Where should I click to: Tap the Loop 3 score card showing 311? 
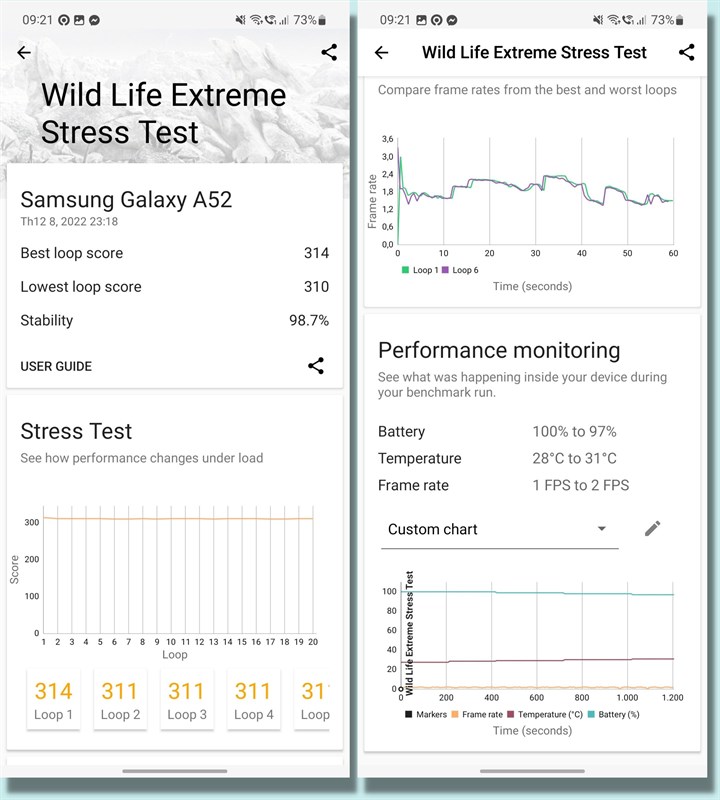pos(187,698)
